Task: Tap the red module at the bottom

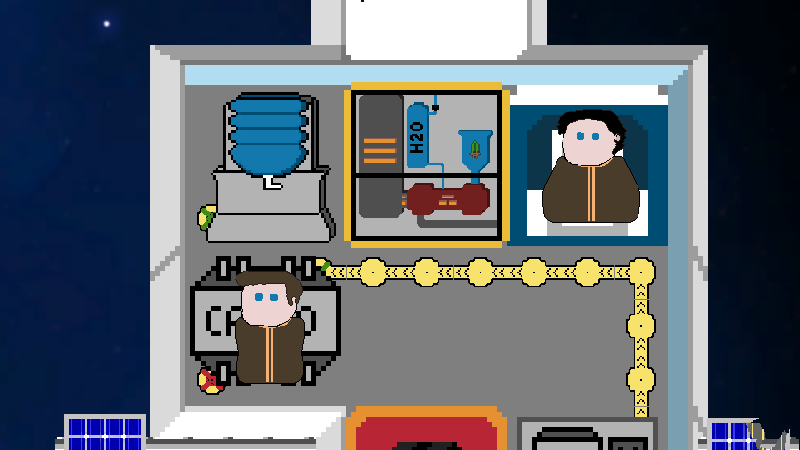Action: point(426,430)
